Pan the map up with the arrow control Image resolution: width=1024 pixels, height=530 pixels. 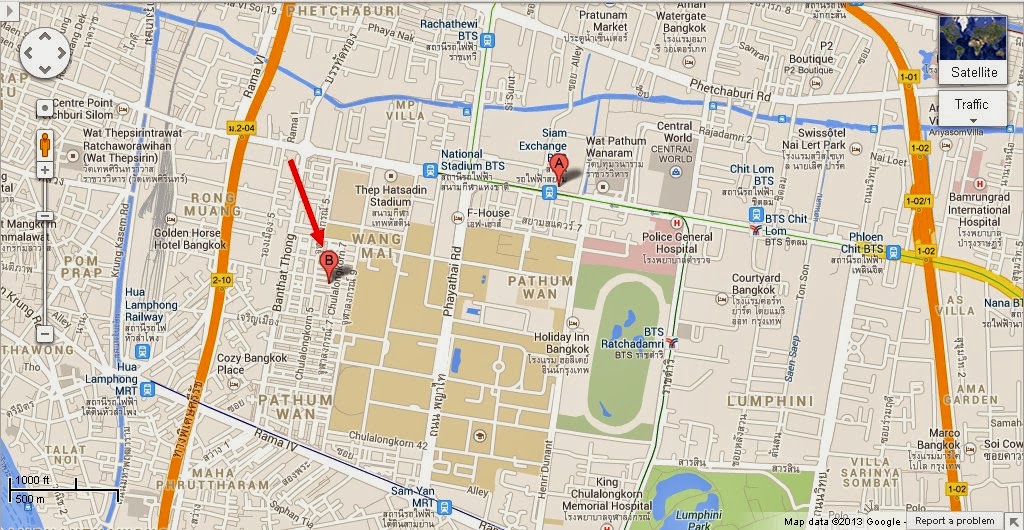[x=46, y=36]
